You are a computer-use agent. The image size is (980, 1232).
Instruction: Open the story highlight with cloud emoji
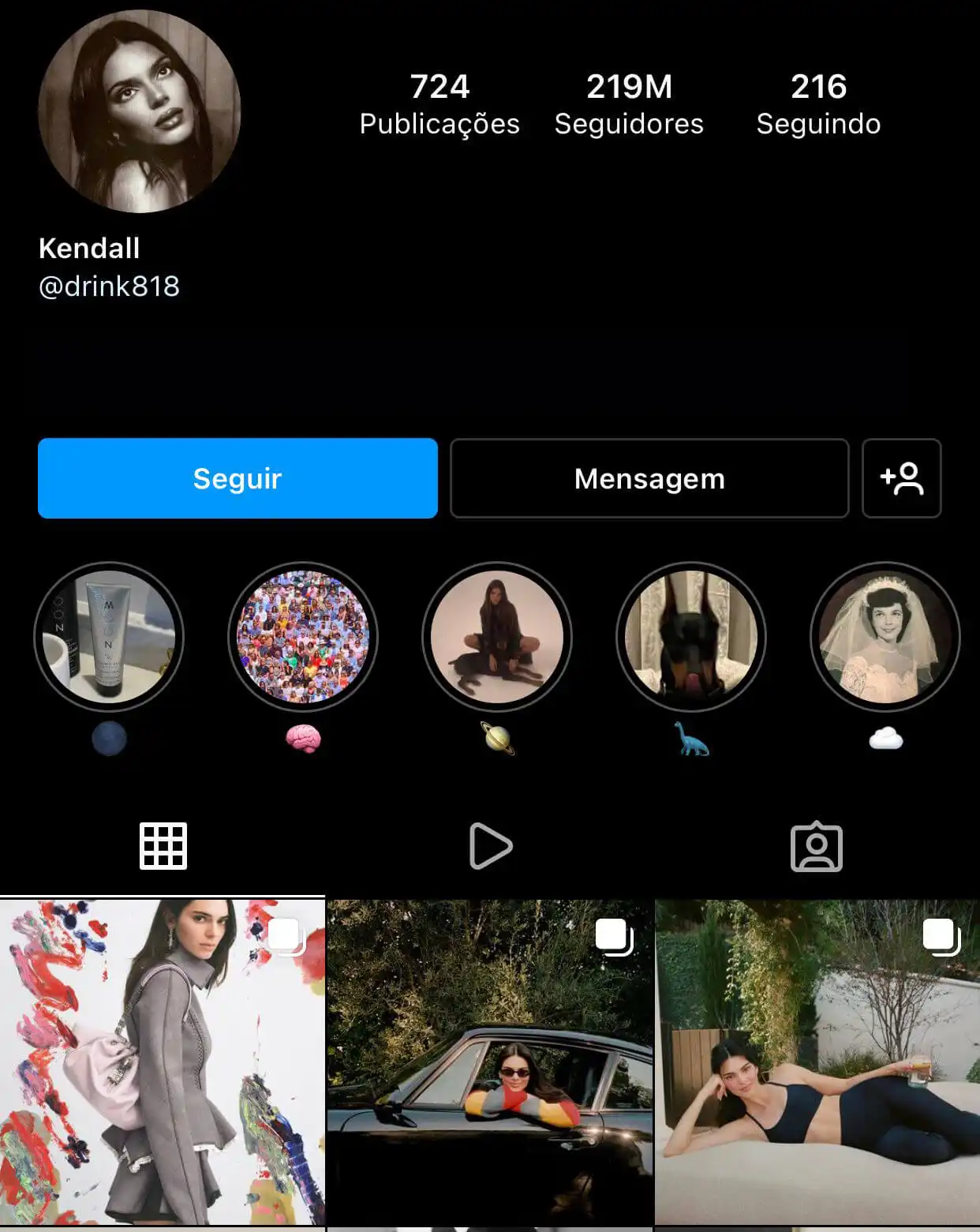pos(885,637)
